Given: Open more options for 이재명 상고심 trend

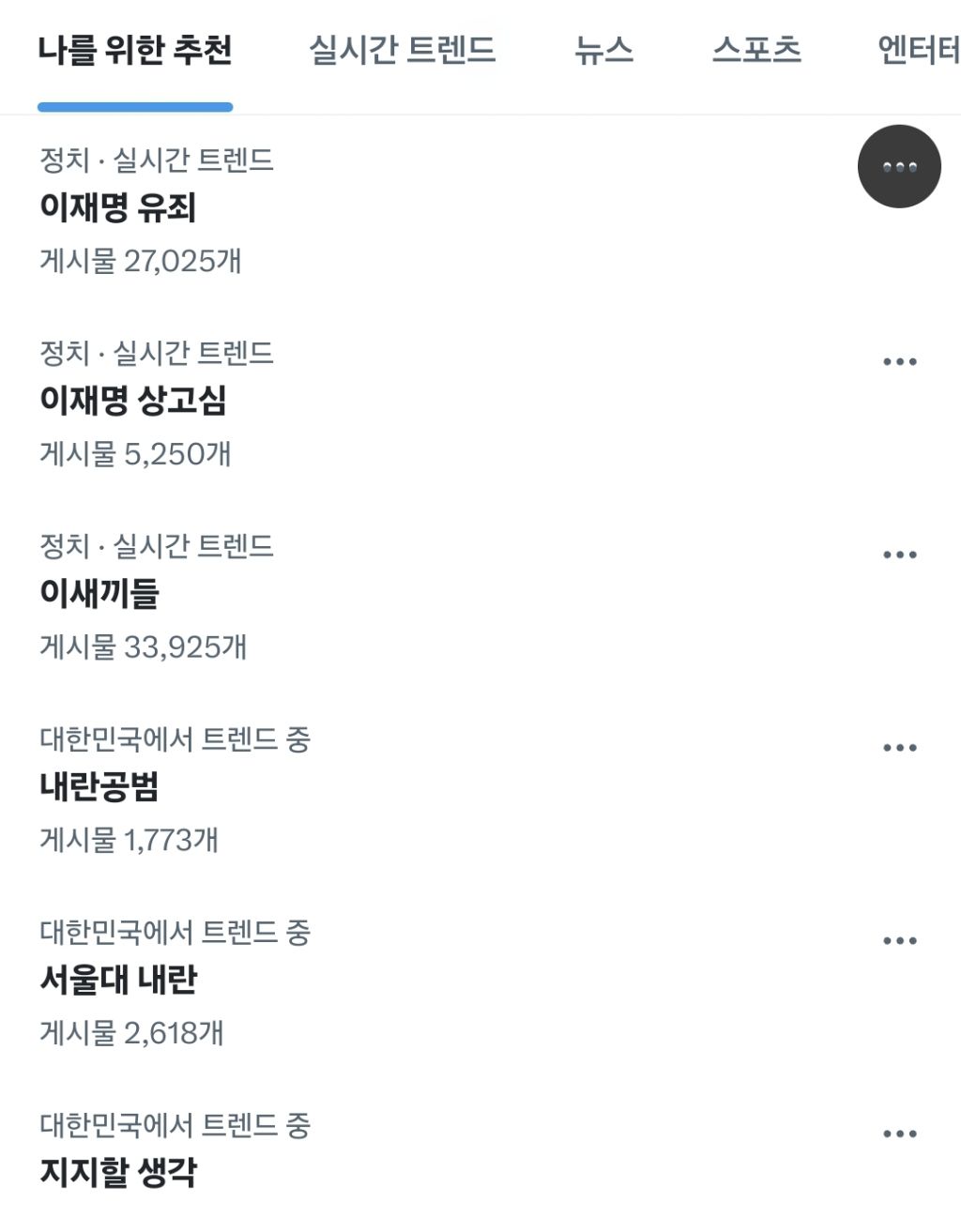Looking at the screenshot, I should (898, 360).
